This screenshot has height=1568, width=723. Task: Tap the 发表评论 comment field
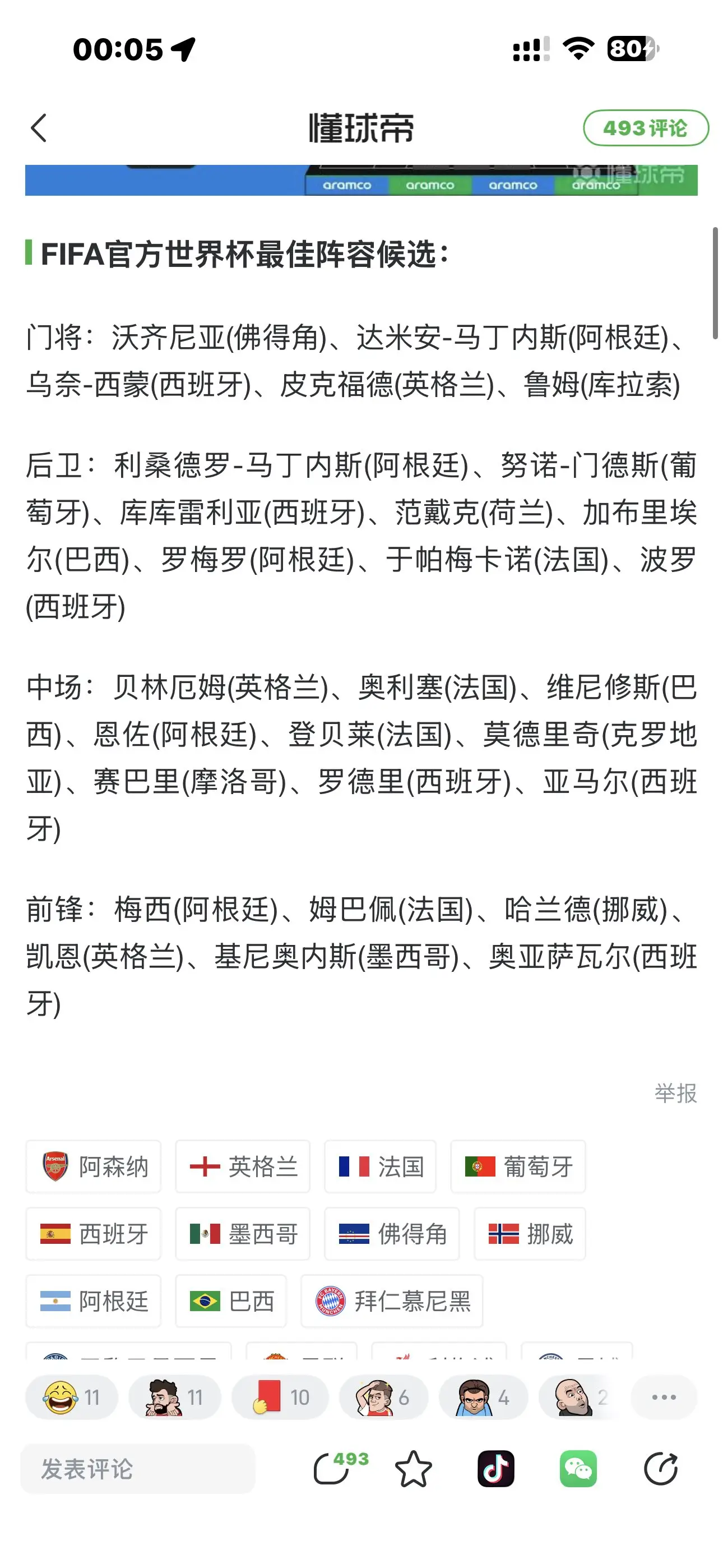point(137,1469)
